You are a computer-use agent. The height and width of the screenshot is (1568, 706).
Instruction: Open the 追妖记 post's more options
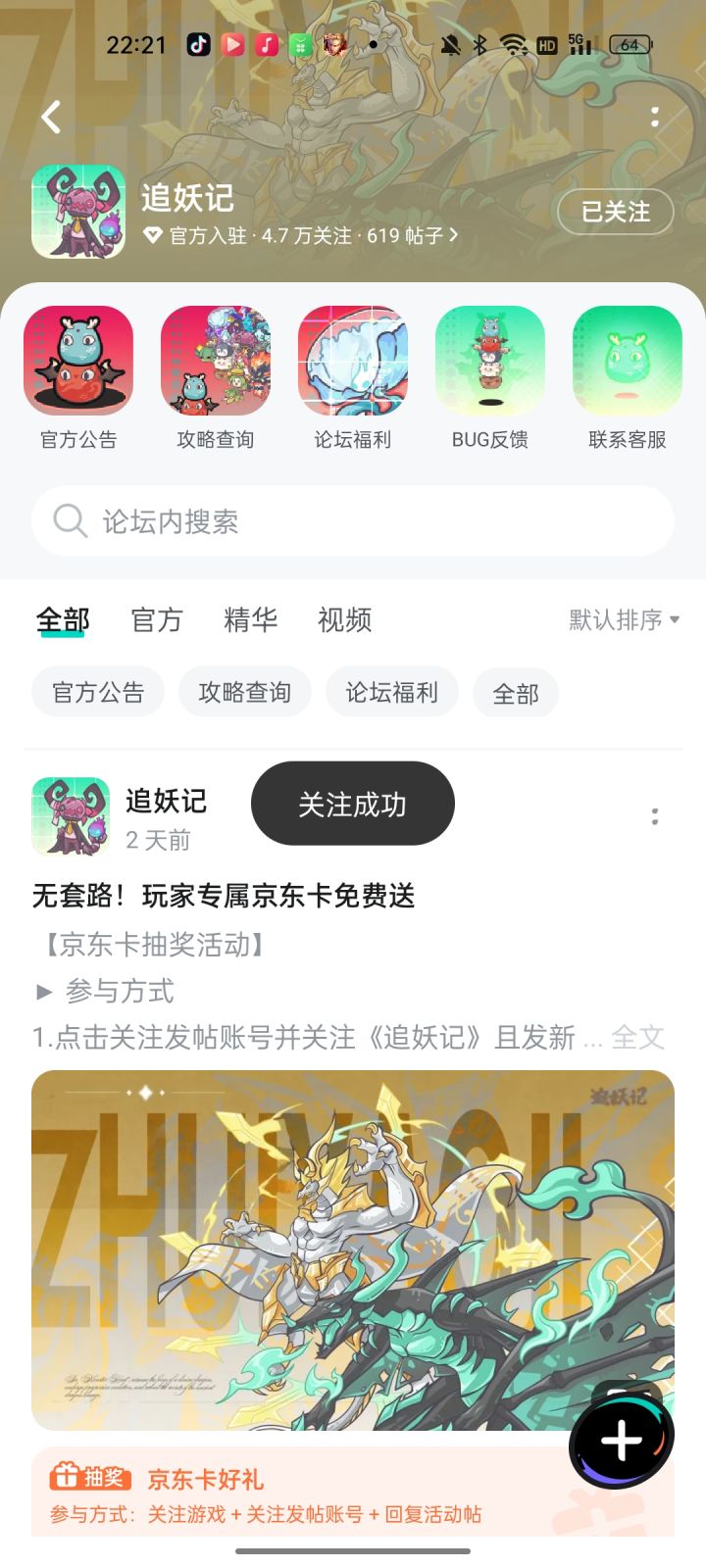tap(654, 816)
